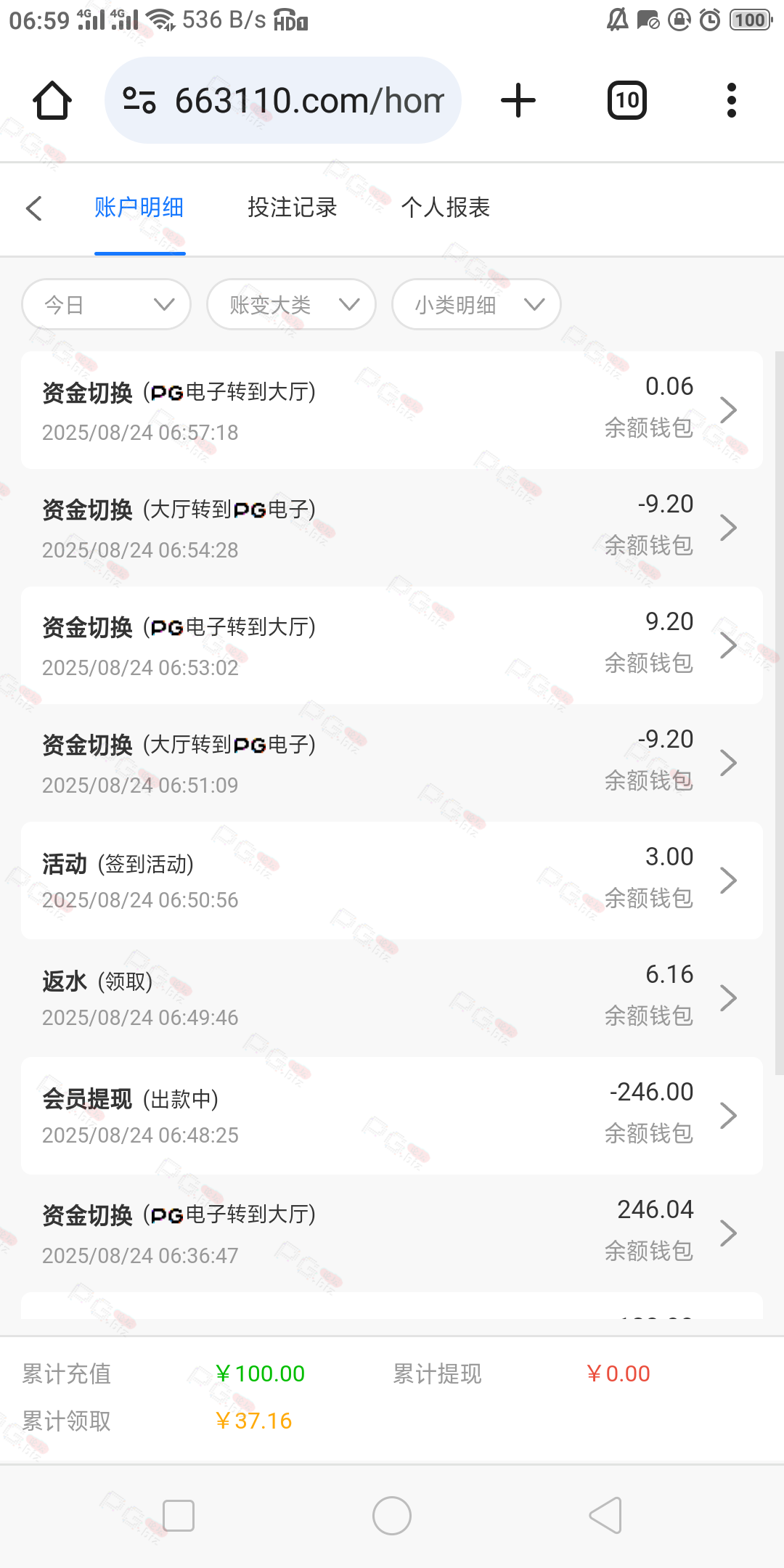Expand the 今日 date dropdown

pyautogui.click(x=107, y=304)
